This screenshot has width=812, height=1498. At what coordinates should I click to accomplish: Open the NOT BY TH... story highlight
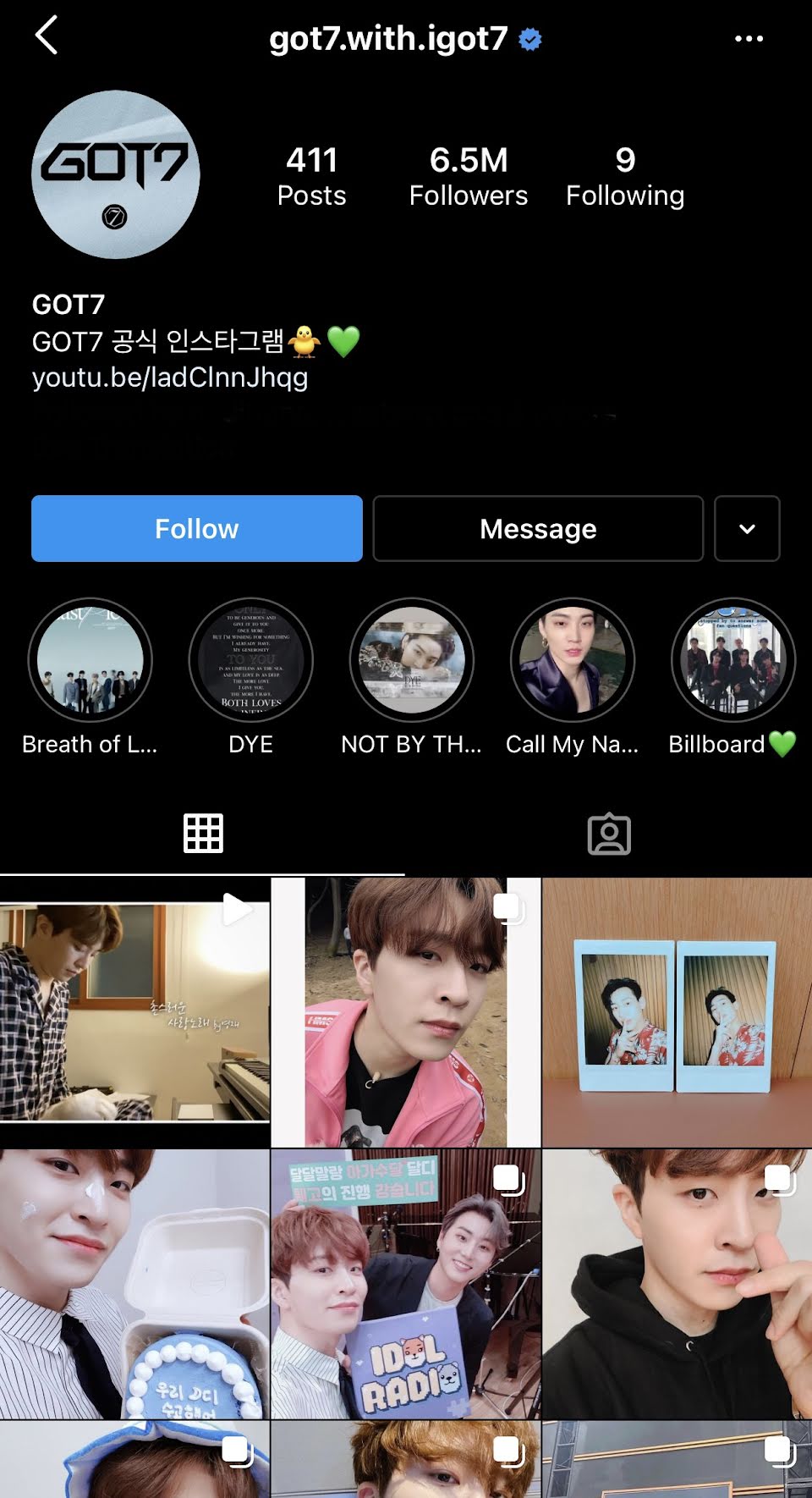tap(412, 661)
